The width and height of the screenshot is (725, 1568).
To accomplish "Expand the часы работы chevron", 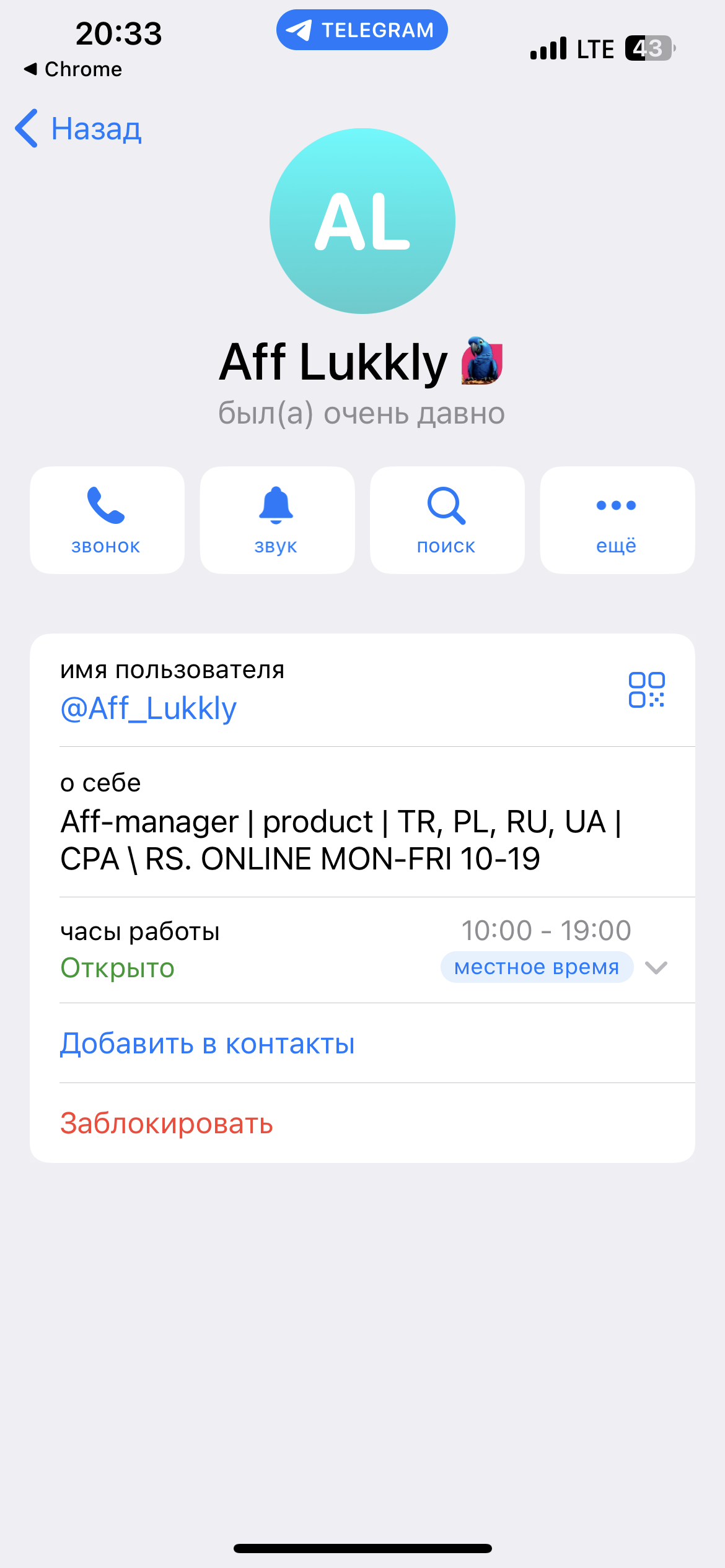I will pos(656,967).
